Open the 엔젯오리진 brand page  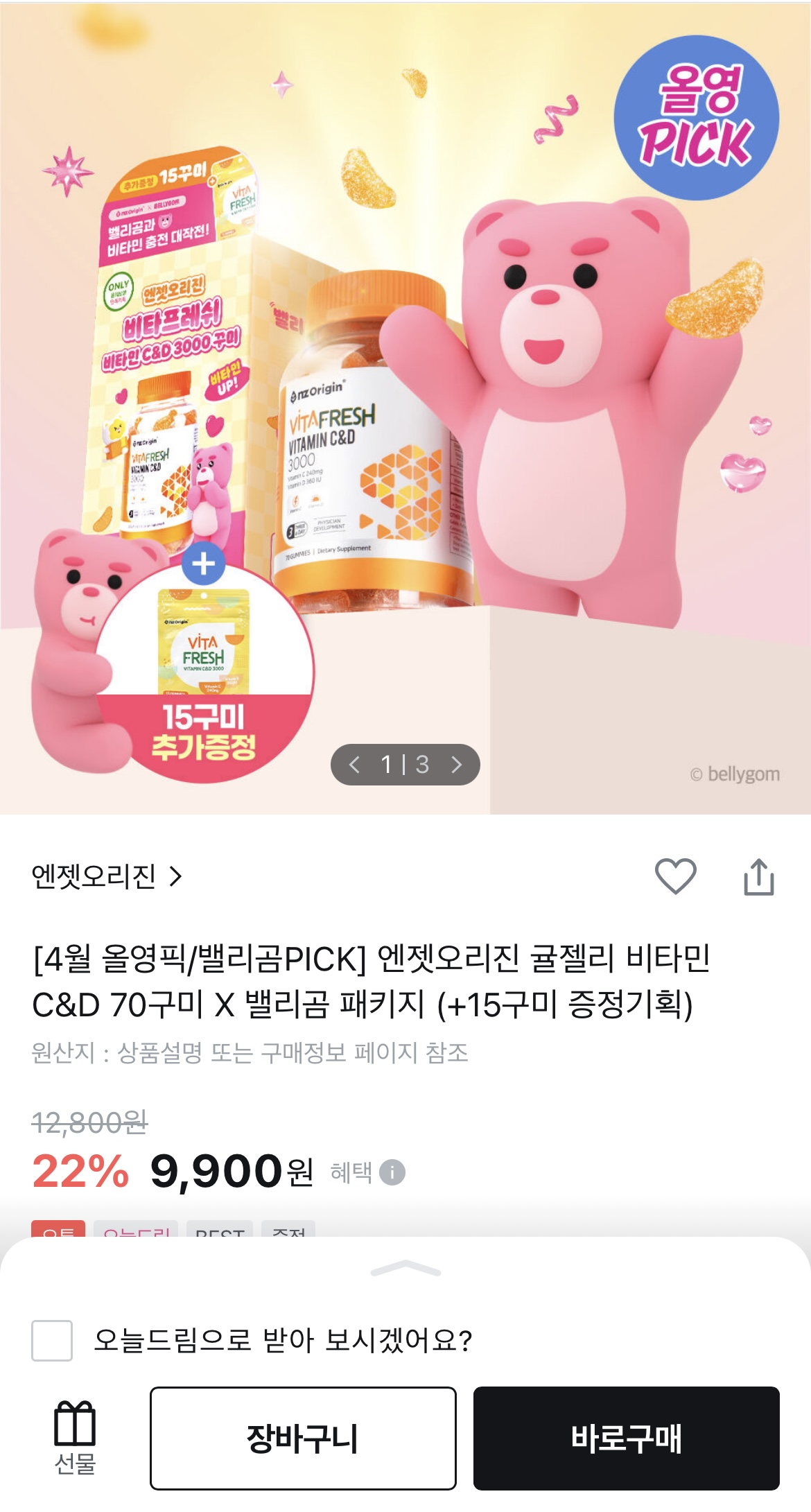(x=107, y=877)
